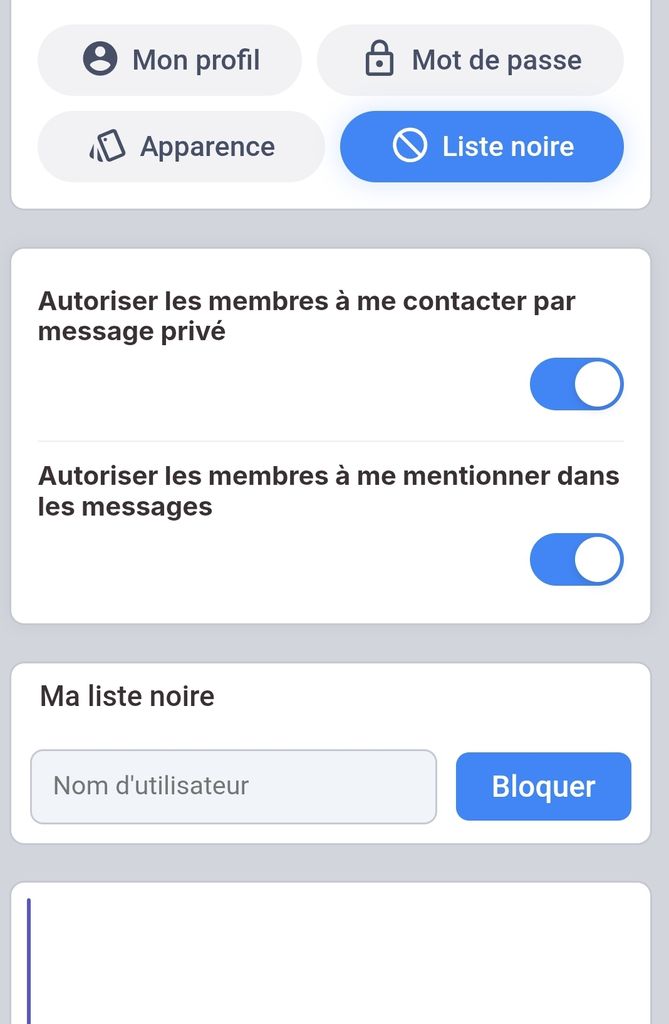Disable private message contact from members
This screenshot has height=1024, width=669.
[x=576, y=385]
